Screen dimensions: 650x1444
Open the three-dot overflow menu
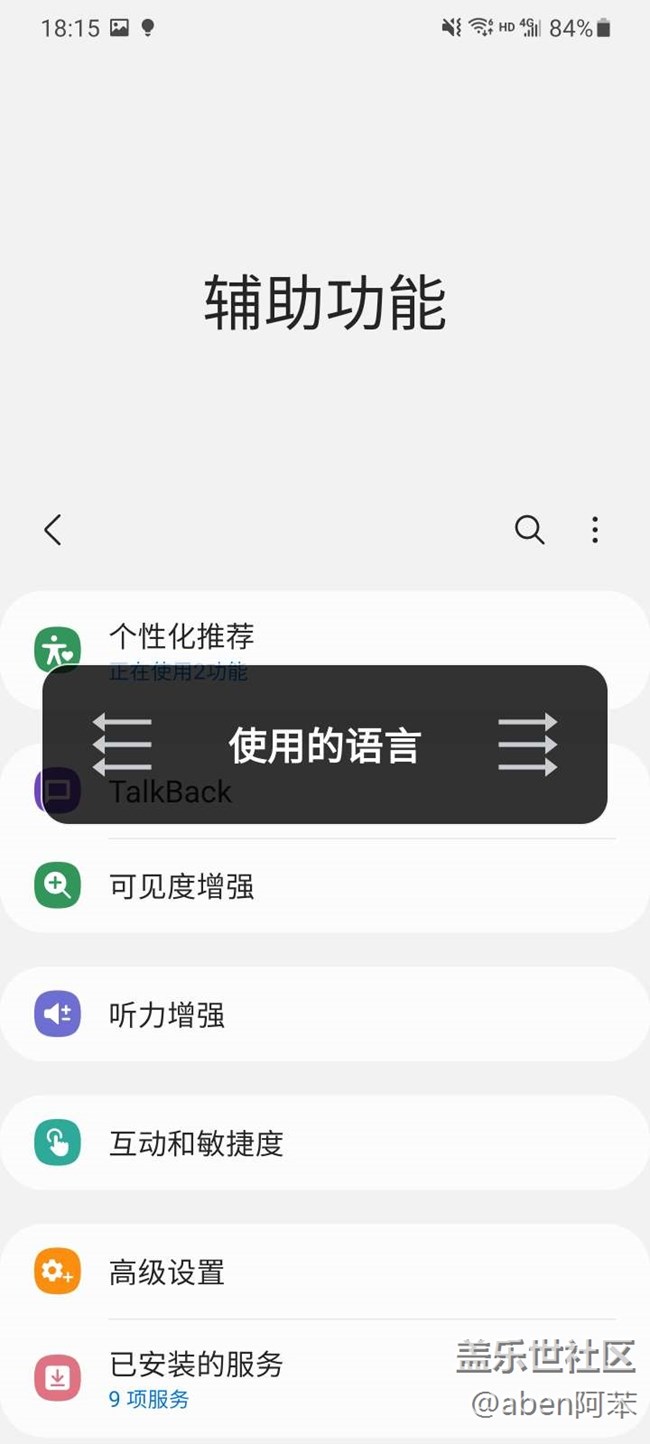(595, 530)
